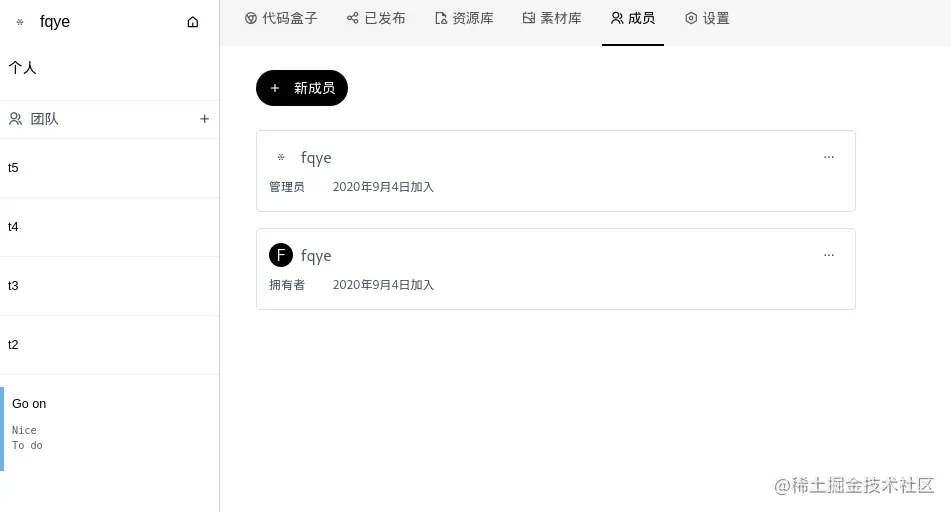The width and height of the screenshot is (951, 512).
Task: Open more options for the 拥有者 member
Action: point(829,255)
